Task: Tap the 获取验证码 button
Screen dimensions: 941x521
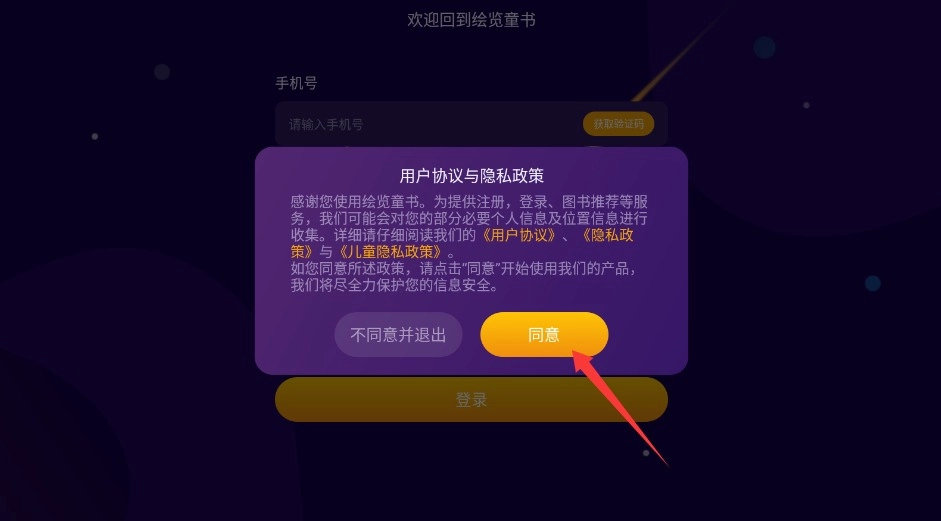Action: (x=618, y=124)
